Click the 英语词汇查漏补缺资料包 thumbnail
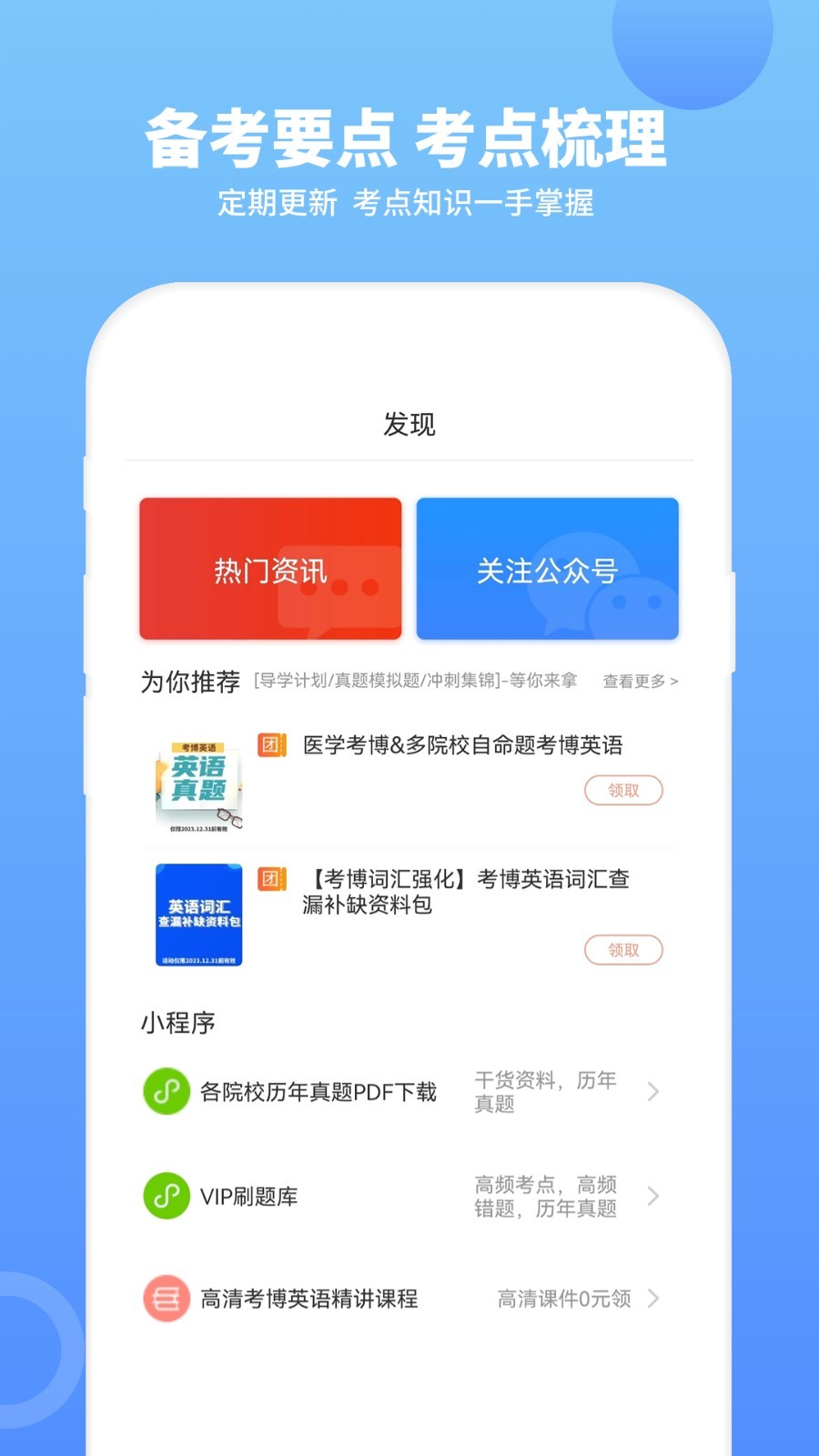 pyautogui.click(x=197, y=915)
